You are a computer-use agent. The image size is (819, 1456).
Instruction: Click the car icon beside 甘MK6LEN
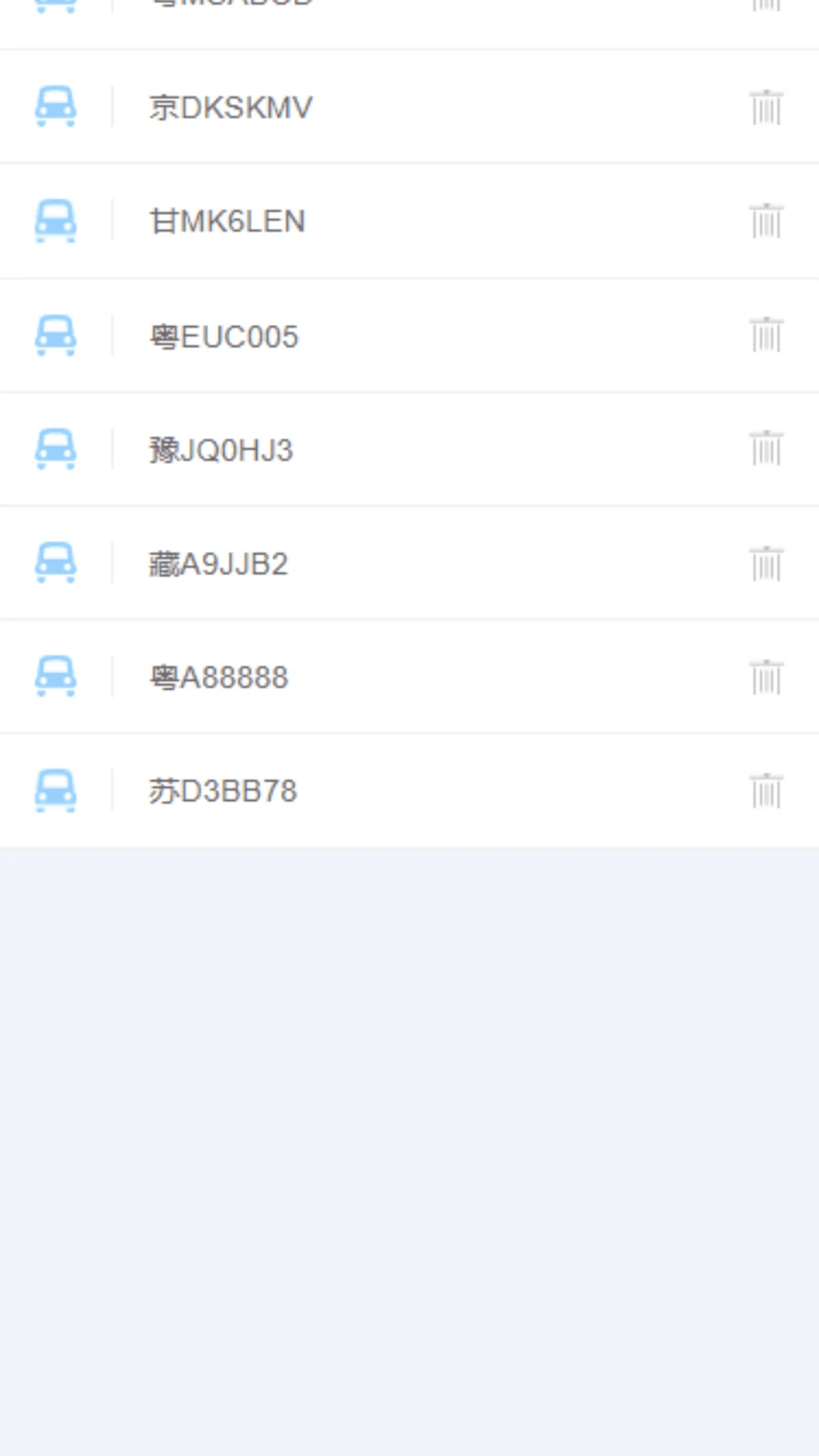(x=56, y=221)
